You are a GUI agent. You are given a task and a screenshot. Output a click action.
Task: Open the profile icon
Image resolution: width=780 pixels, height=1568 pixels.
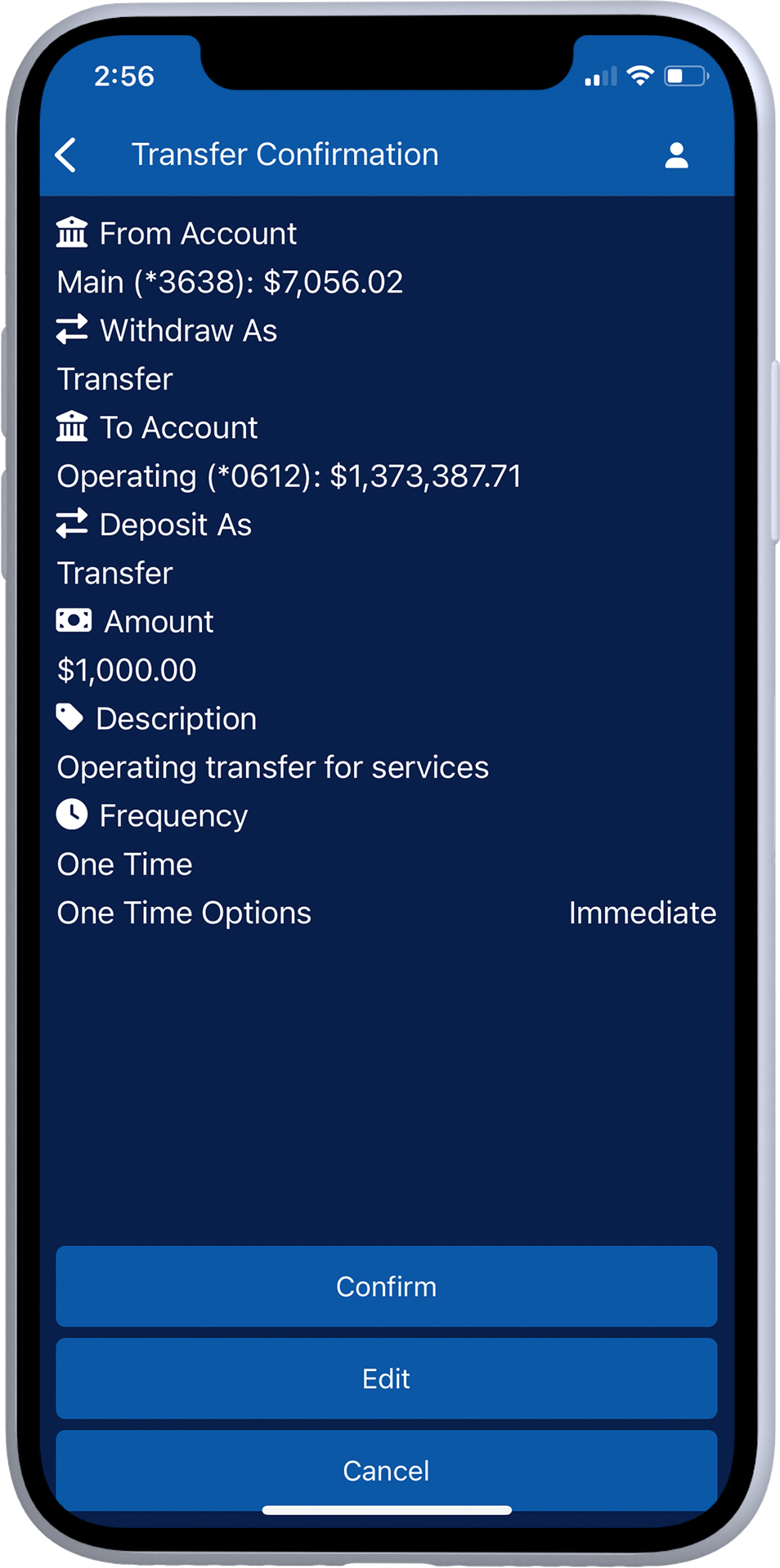coord(676,154)
